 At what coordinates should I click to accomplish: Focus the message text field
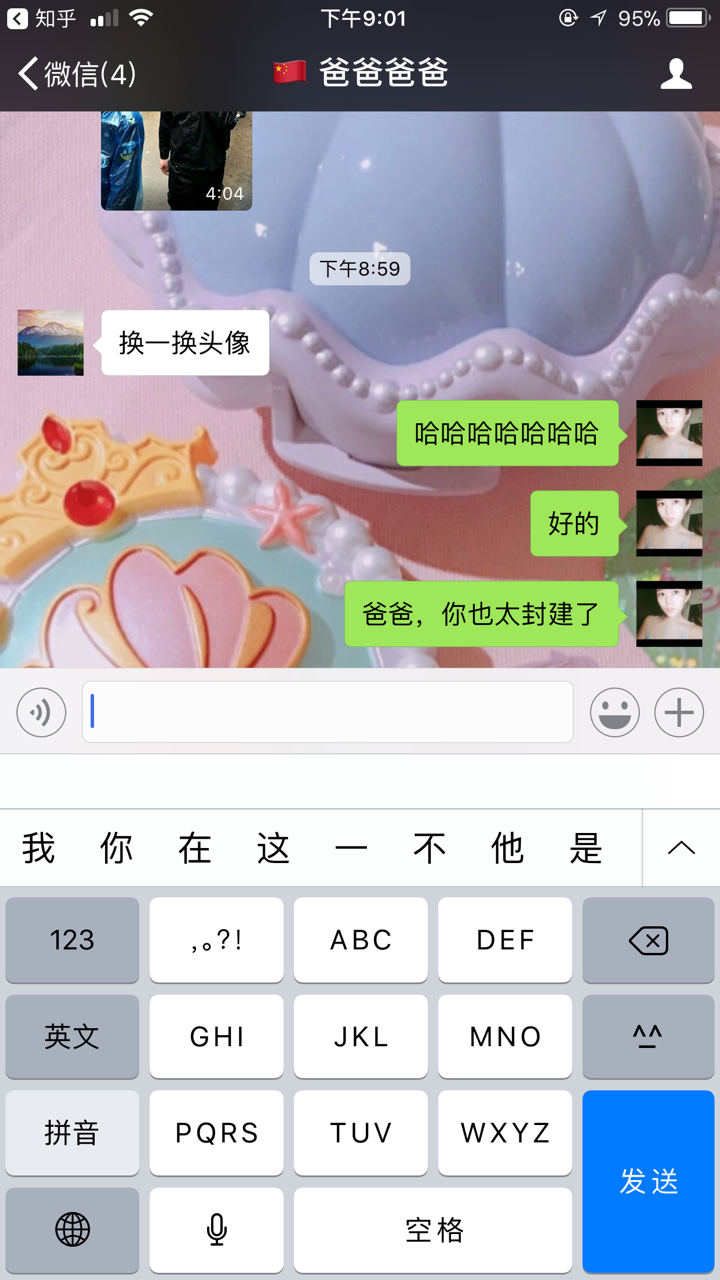tap(328, 712)
